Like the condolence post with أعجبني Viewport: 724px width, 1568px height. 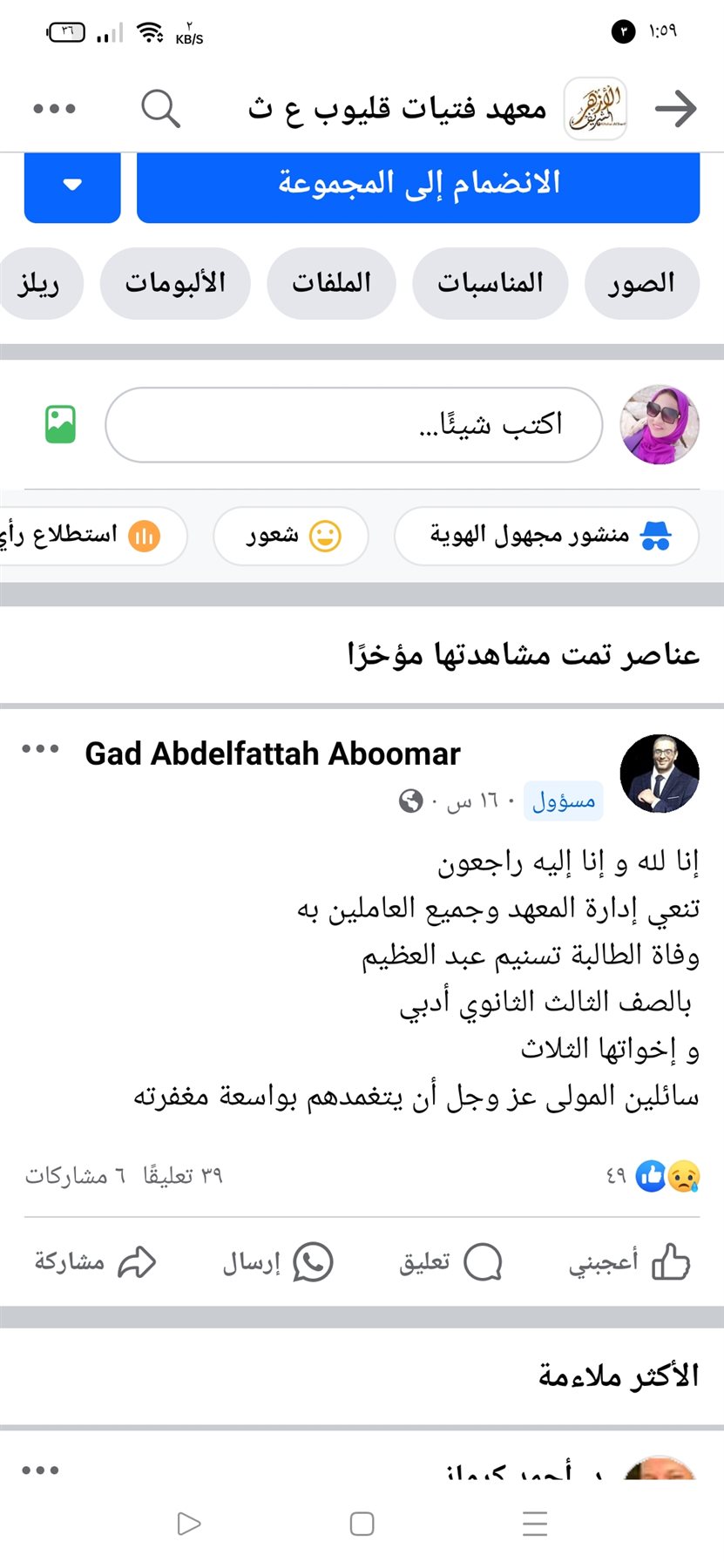[x=628, y=1261]
